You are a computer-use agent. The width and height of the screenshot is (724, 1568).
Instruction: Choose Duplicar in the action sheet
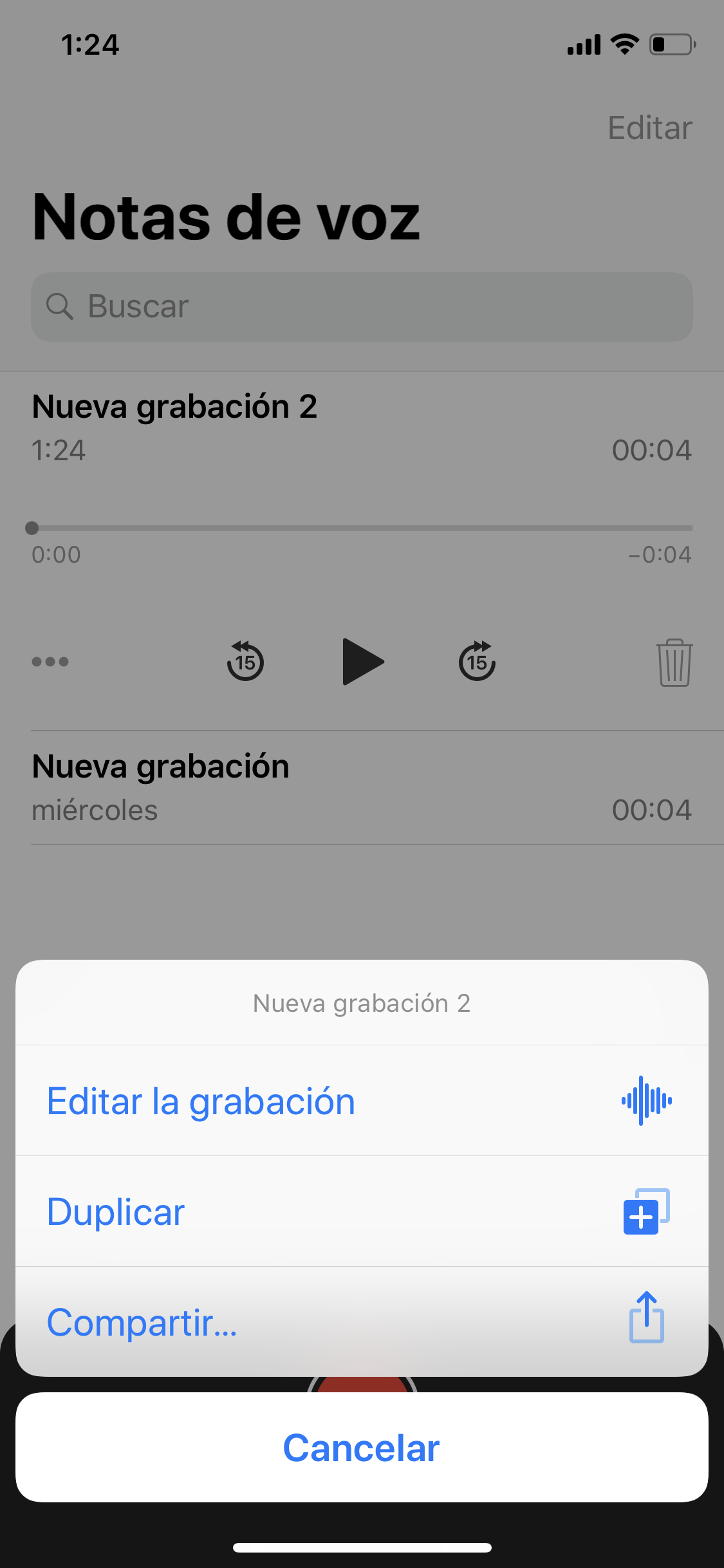[361, 1211]
